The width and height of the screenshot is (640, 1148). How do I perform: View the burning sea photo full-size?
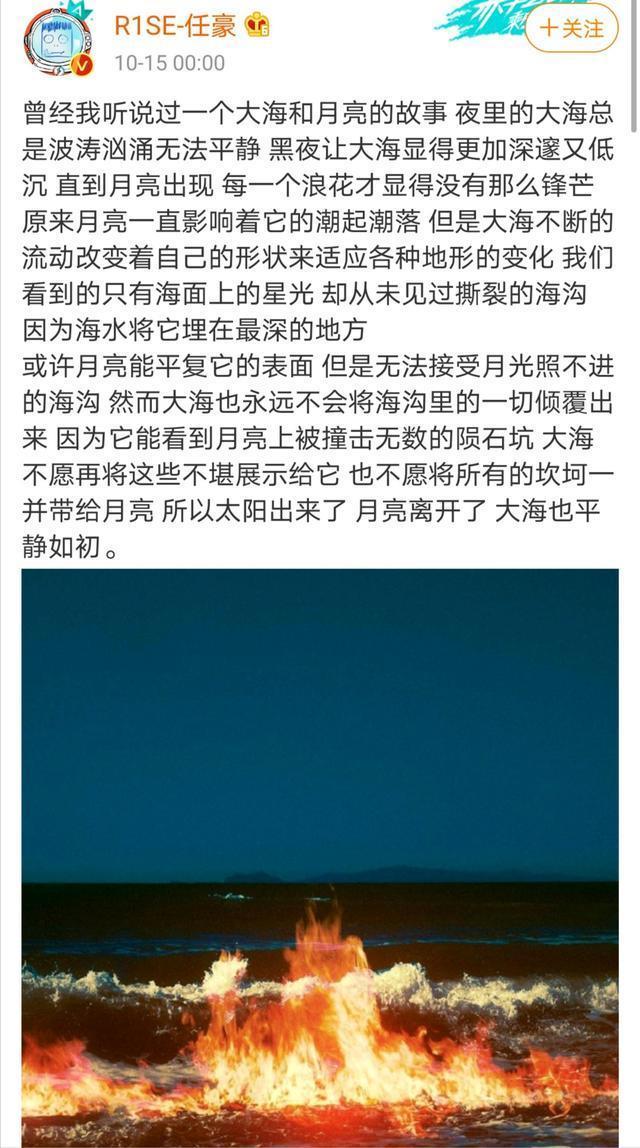320,857
